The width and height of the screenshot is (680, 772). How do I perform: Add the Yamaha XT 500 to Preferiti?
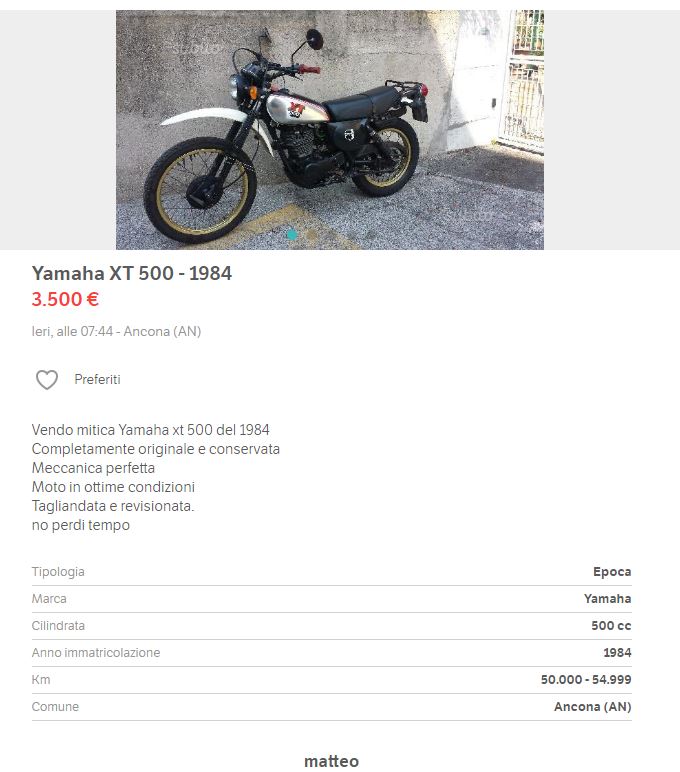pyautogui.click(x=47, y=380)
